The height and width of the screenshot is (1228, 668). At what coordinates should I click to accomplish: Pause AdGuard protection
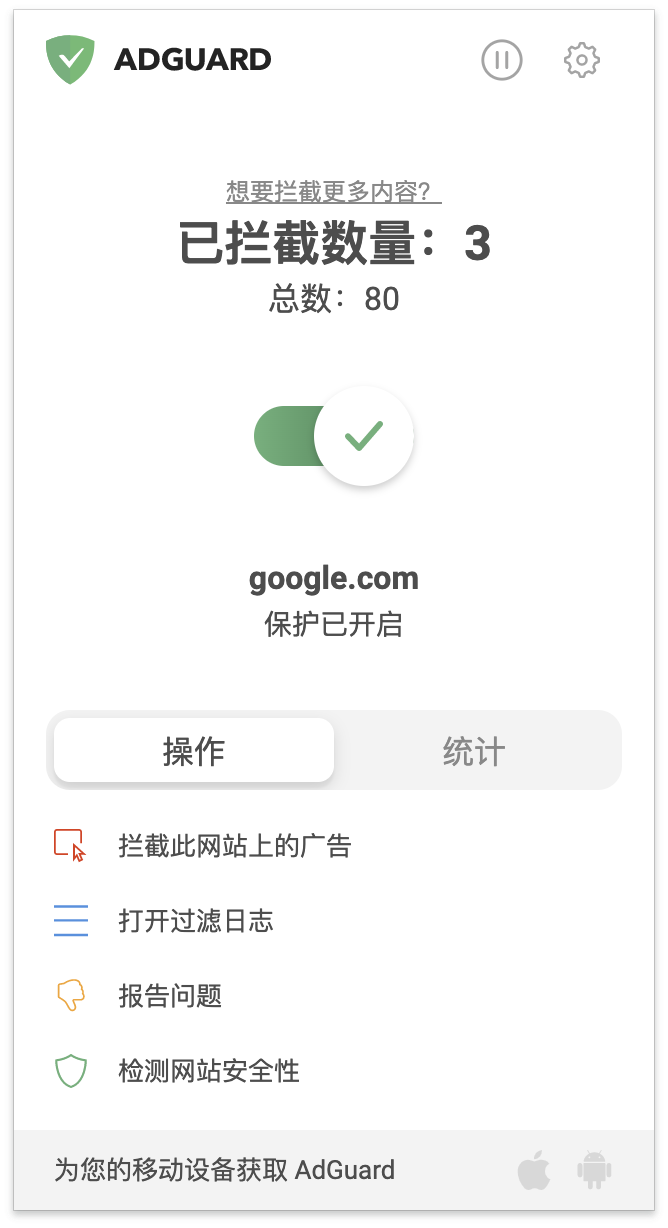click(x=502, y=60)
